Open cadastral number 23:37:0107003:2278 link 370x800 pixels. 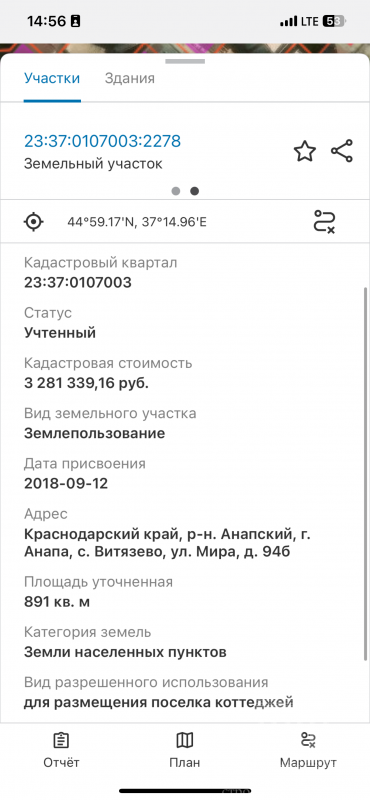point(103,141)
